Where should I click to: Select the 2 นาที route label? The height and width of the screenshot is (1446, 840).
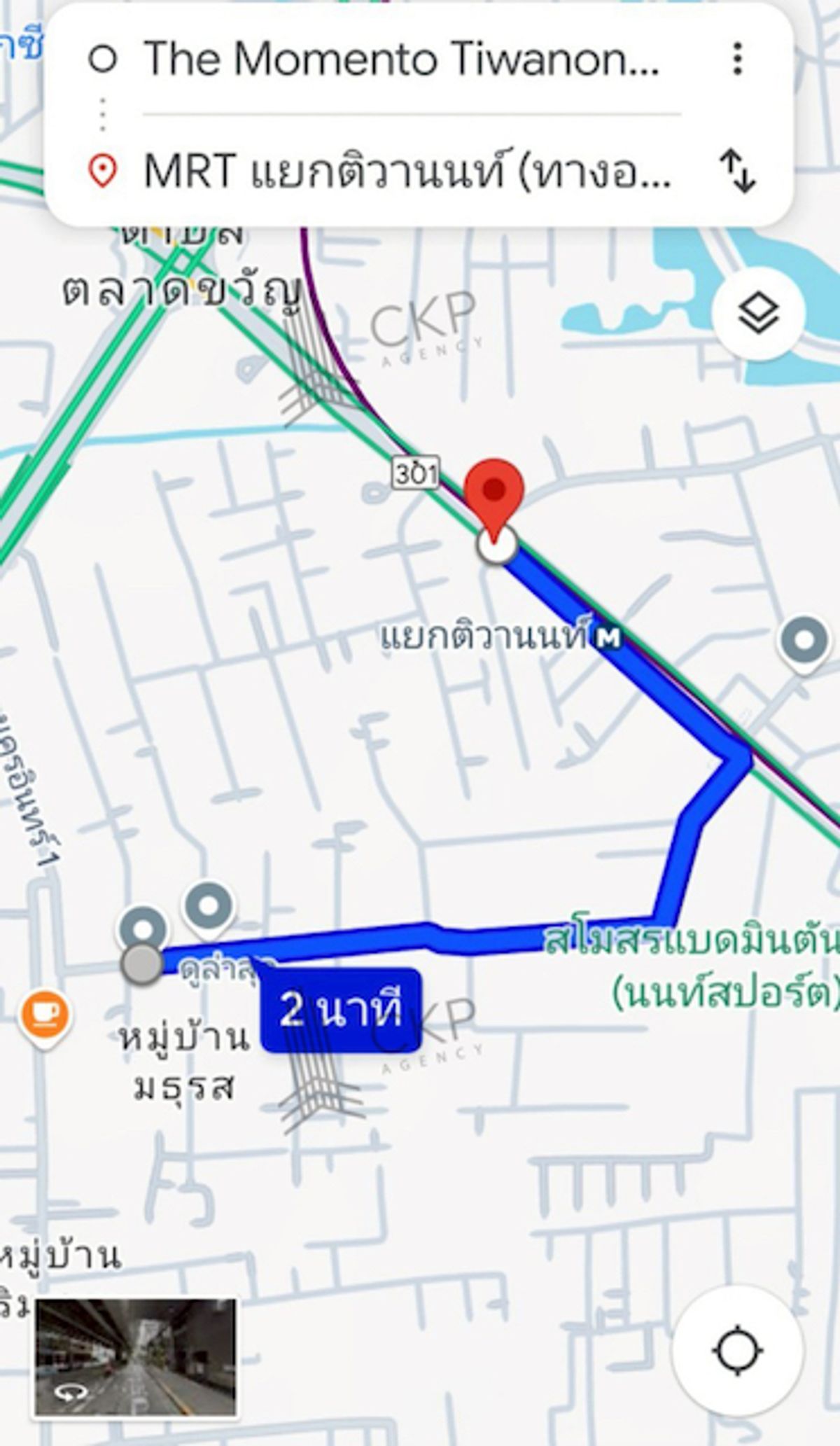tap(341, 1009)
